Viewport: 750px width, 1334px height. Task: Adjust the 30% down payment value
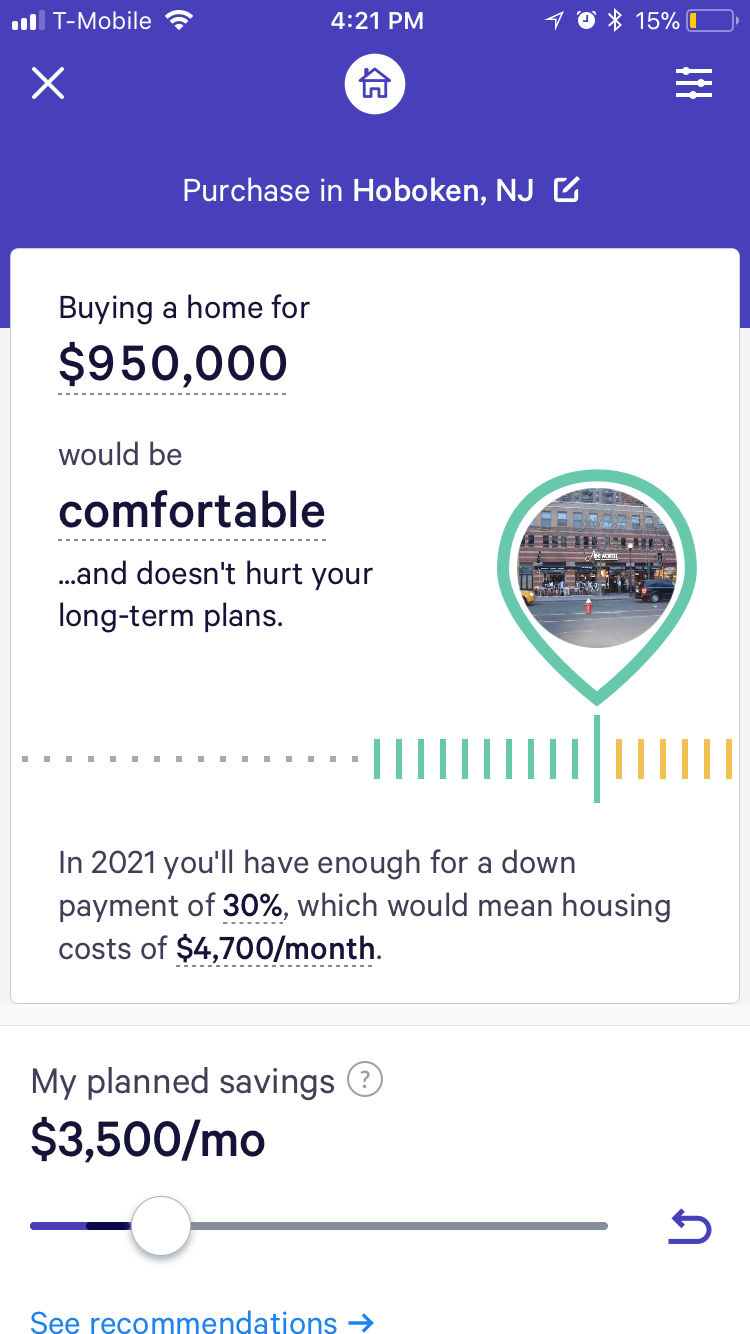pyautogui.click(x=254, y=906)
